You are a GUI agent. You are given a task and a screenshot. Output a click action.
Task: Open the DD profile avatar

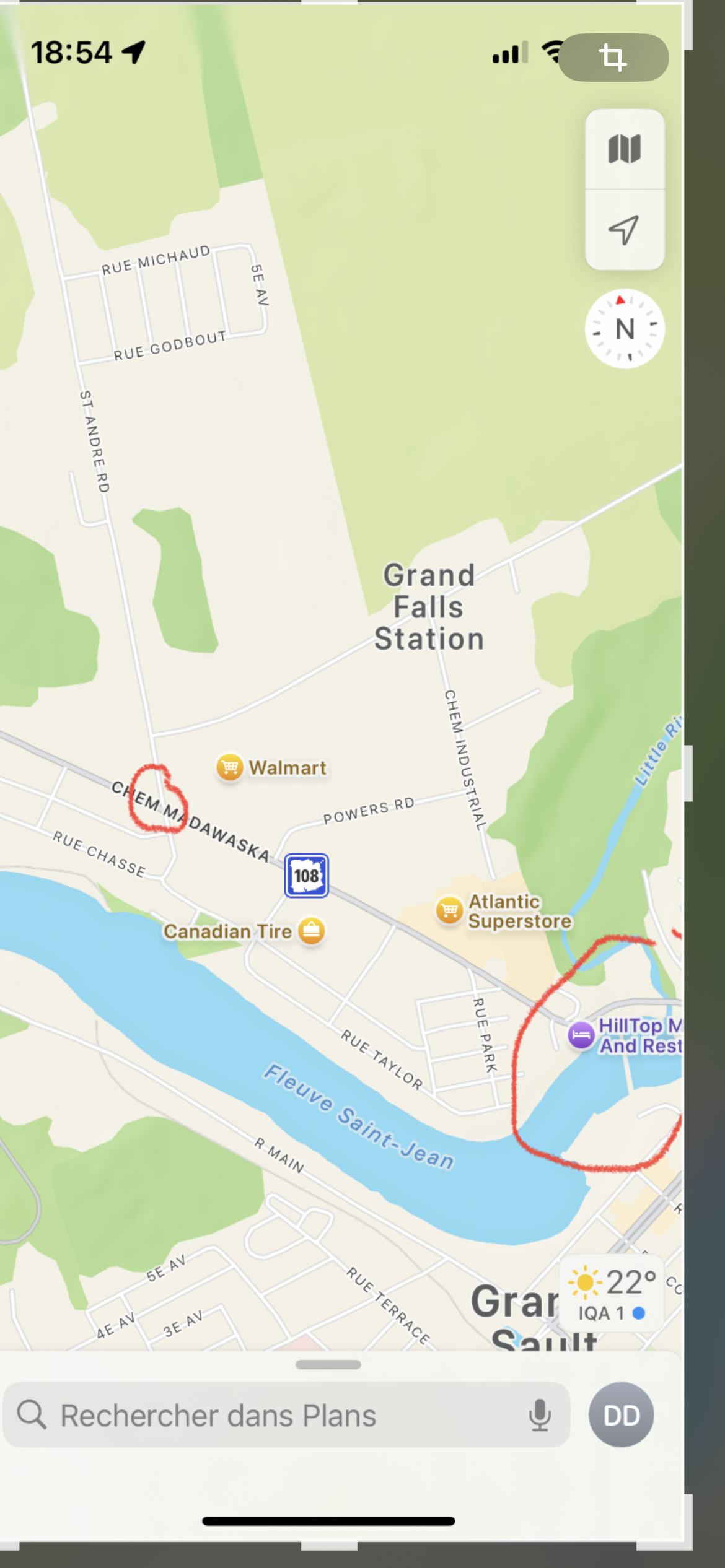pos(621,1415)
